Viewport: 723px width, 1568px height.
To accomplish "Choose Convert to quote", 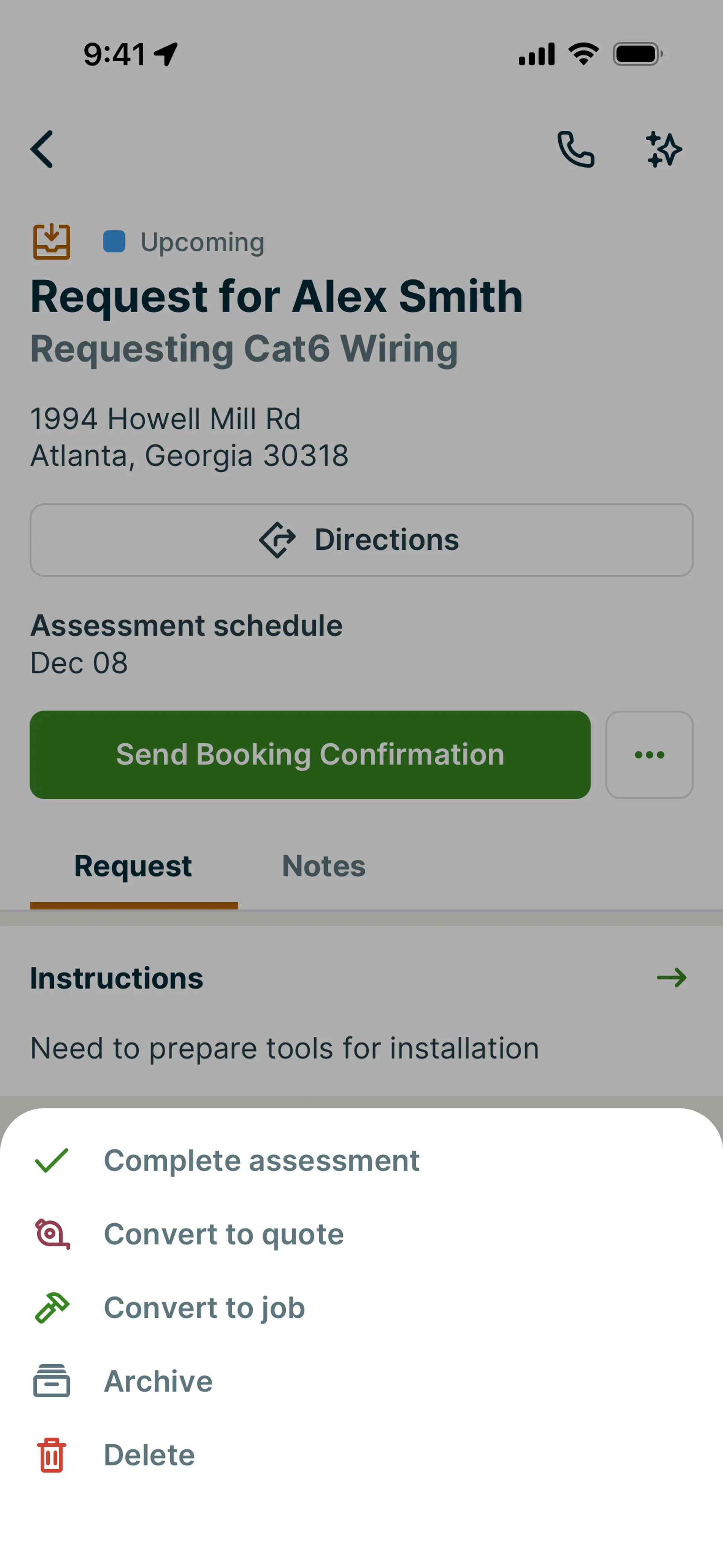I will click(x=223, y=1234).
